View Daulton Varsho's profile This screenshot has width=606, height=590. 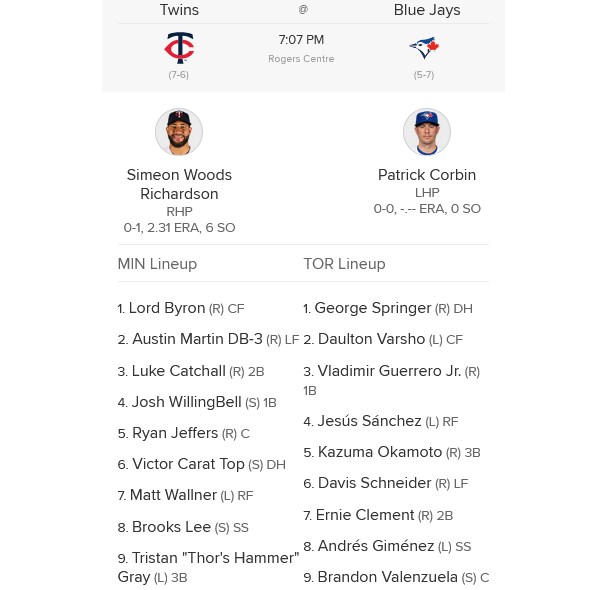click(371, 339)
